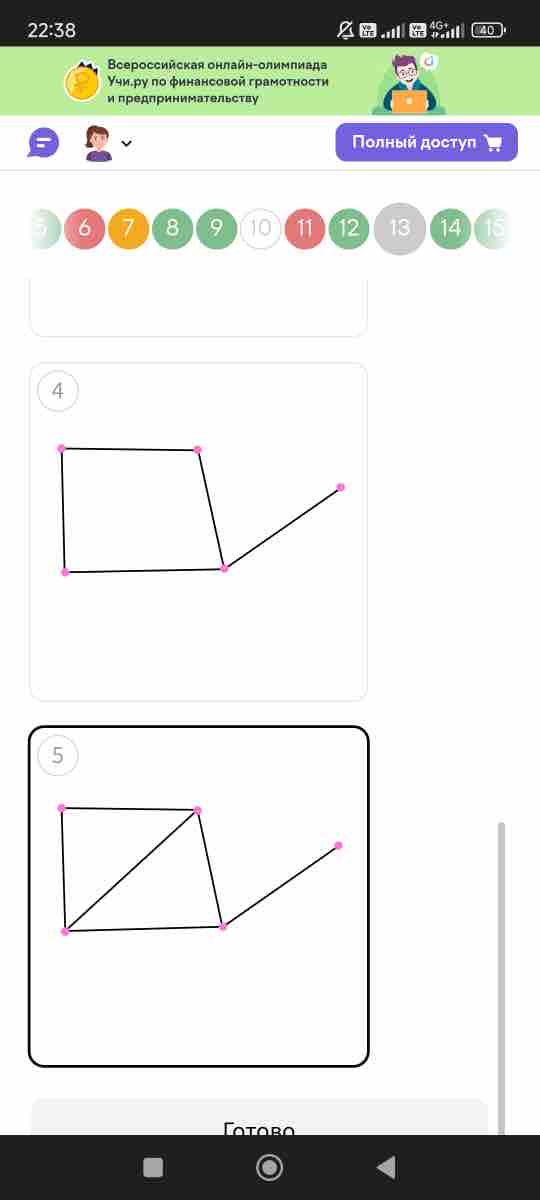Open the chat bubble icon
This screenshot has width=540, height=1200.
click(43, 143)
